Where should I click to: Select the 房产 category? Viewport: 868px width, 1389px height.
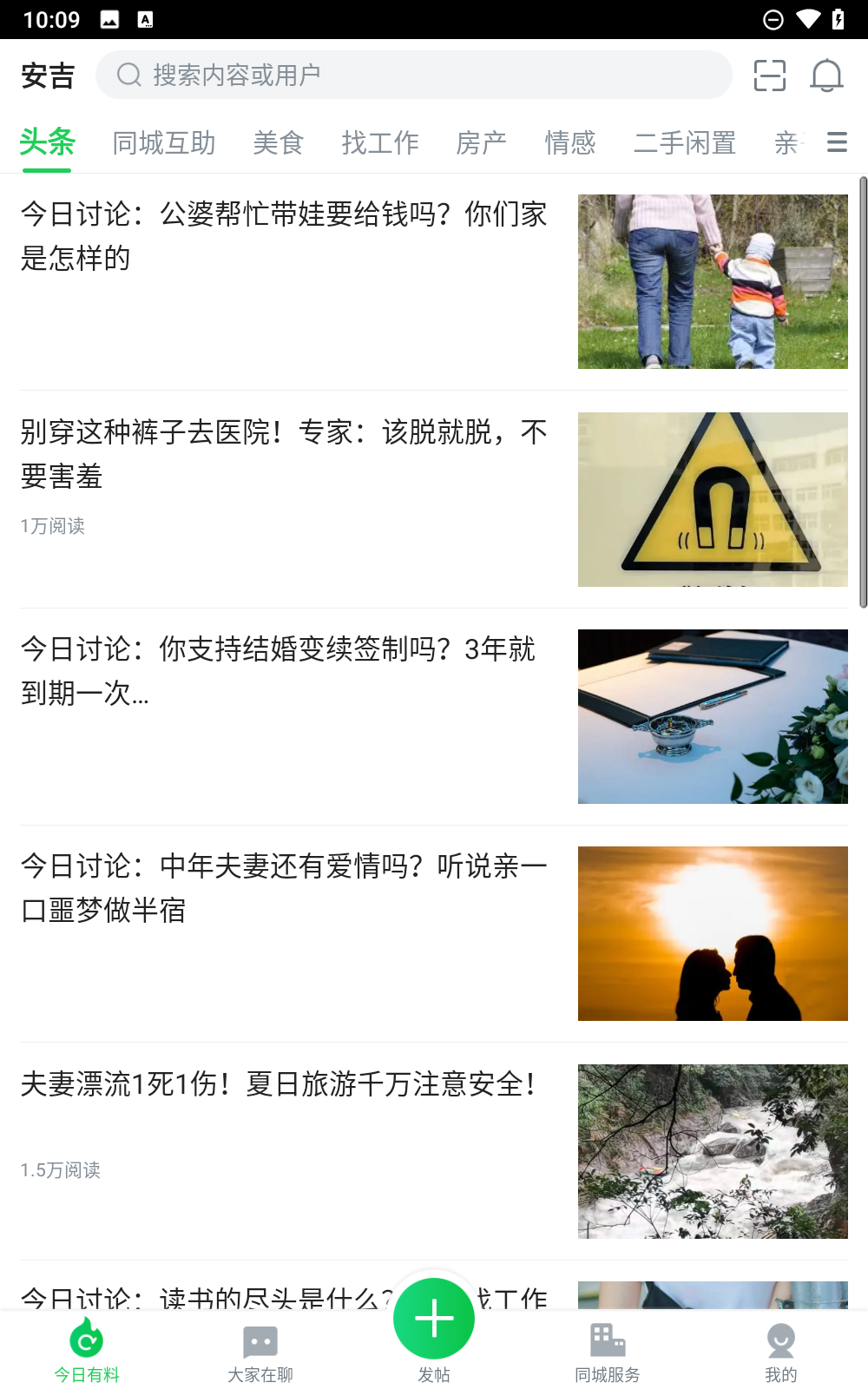481,142
